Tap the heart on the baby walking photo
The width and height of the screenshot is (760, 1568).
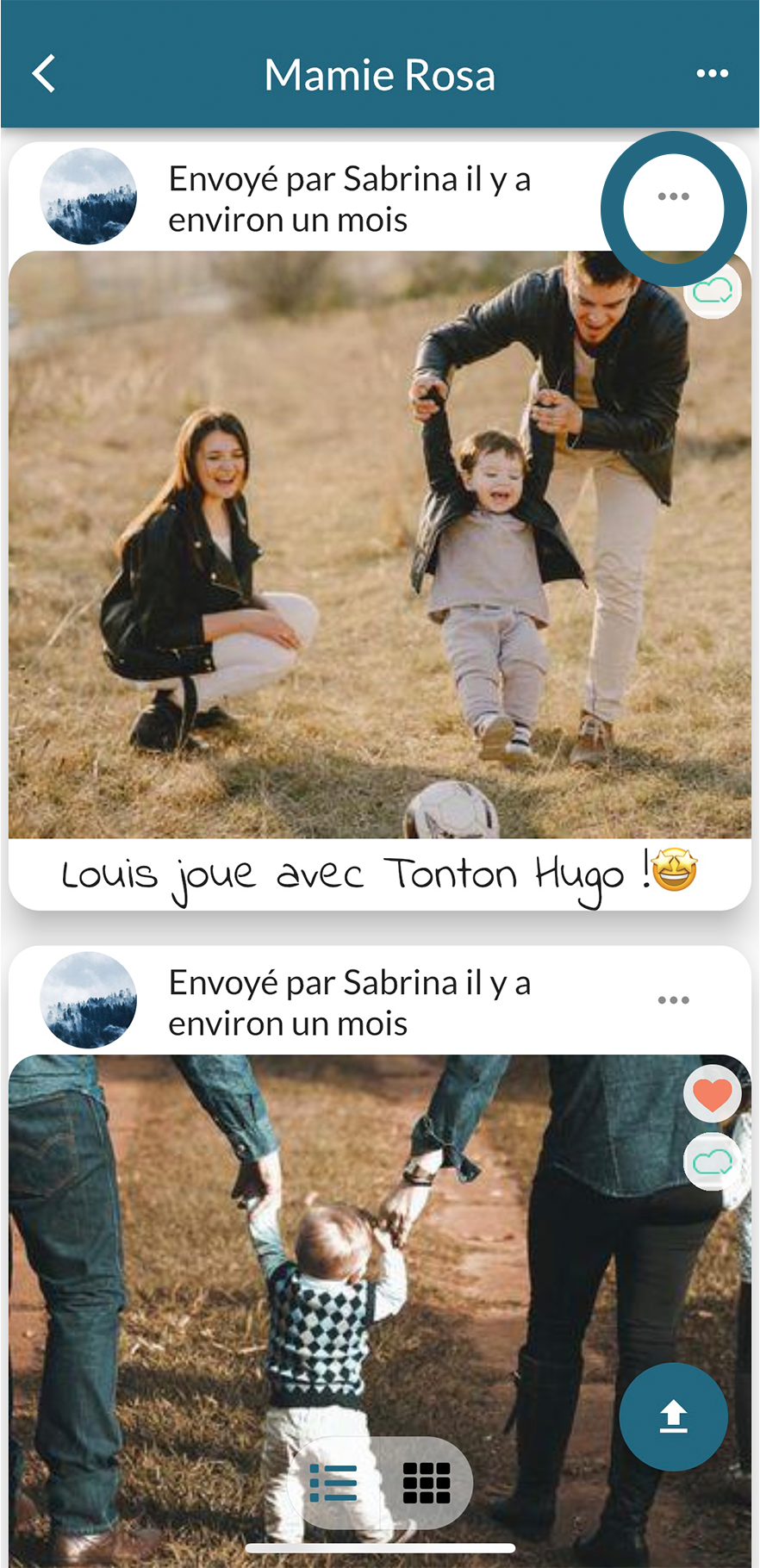(713, 1094)
